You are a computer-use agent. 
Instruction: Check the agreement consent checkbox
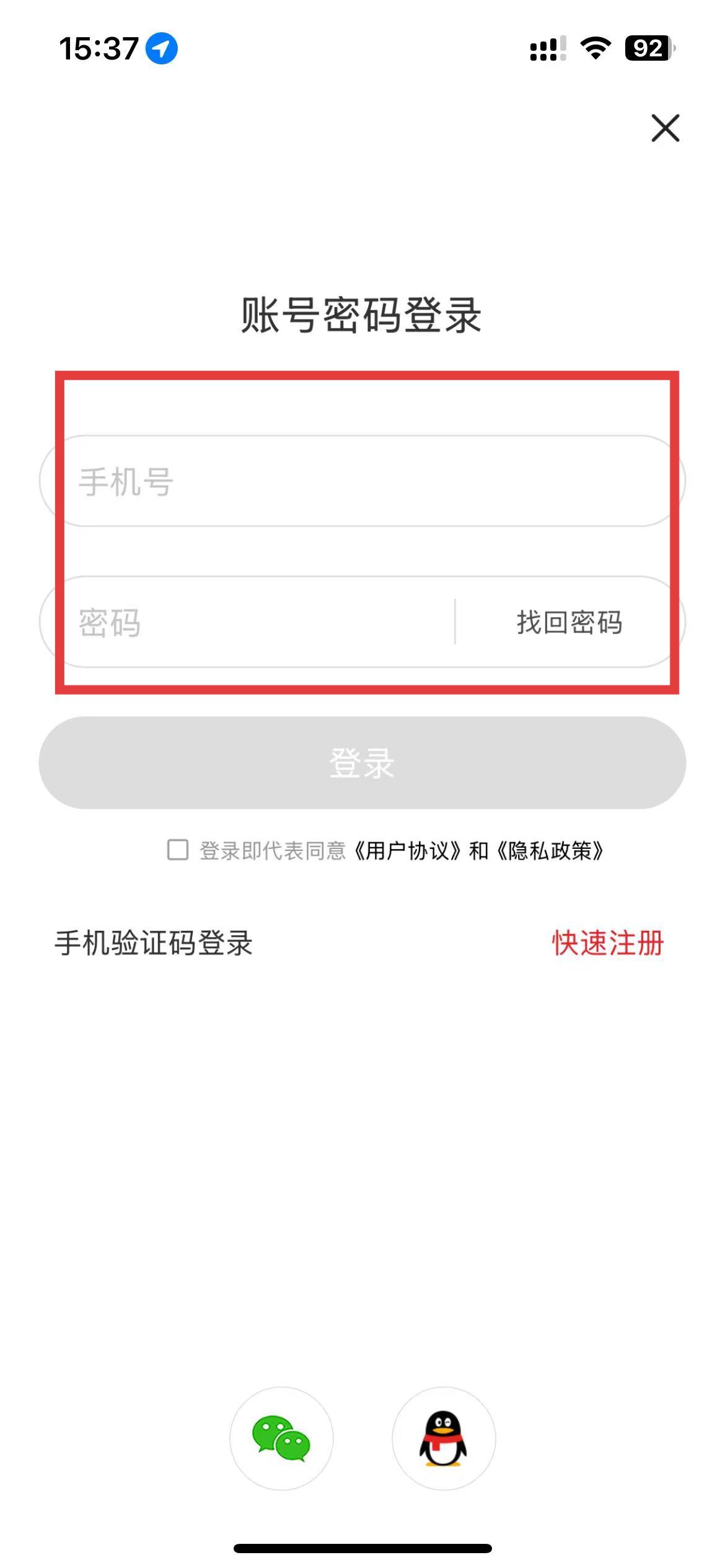pos(178,850)
